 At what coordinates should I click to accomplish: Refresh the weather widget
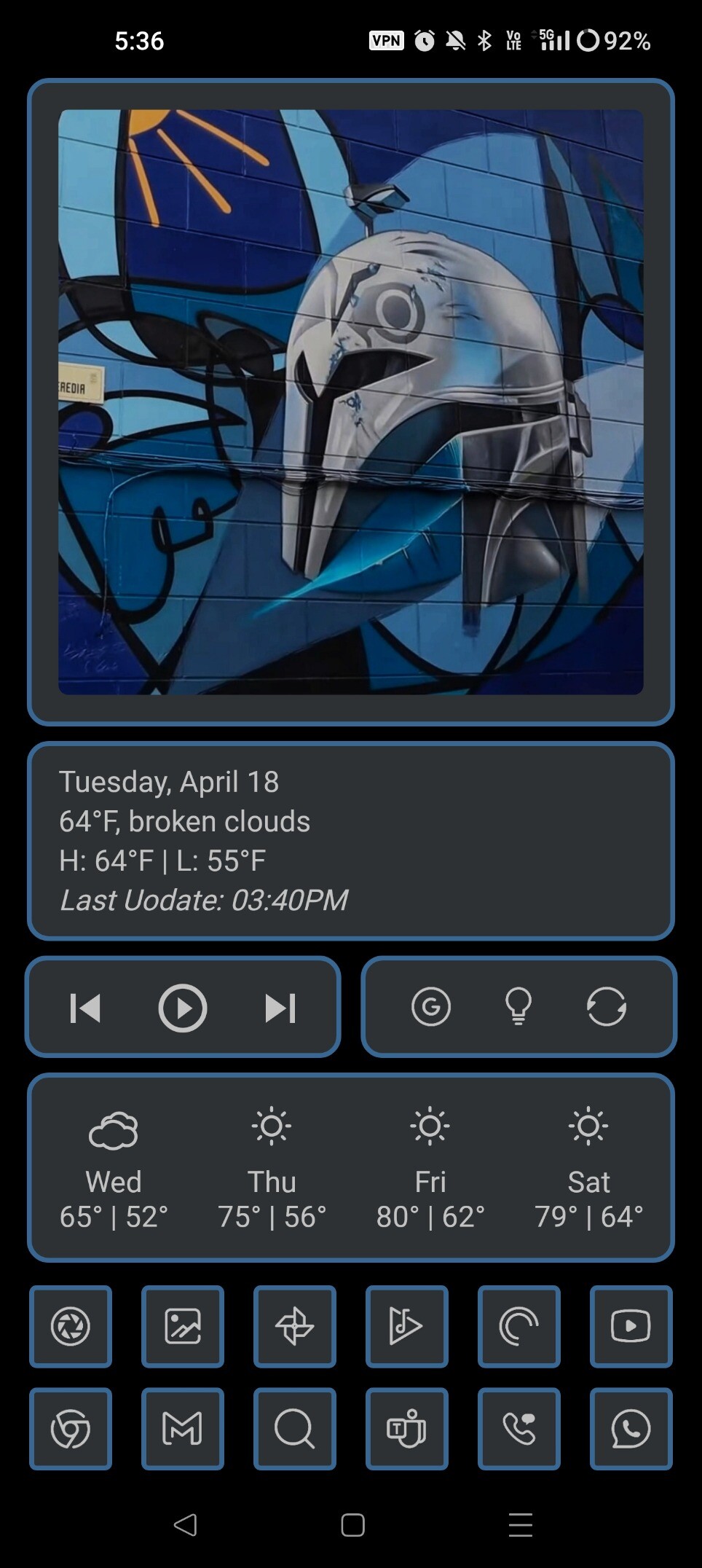pyautogui.click(x=607, y=1007)
